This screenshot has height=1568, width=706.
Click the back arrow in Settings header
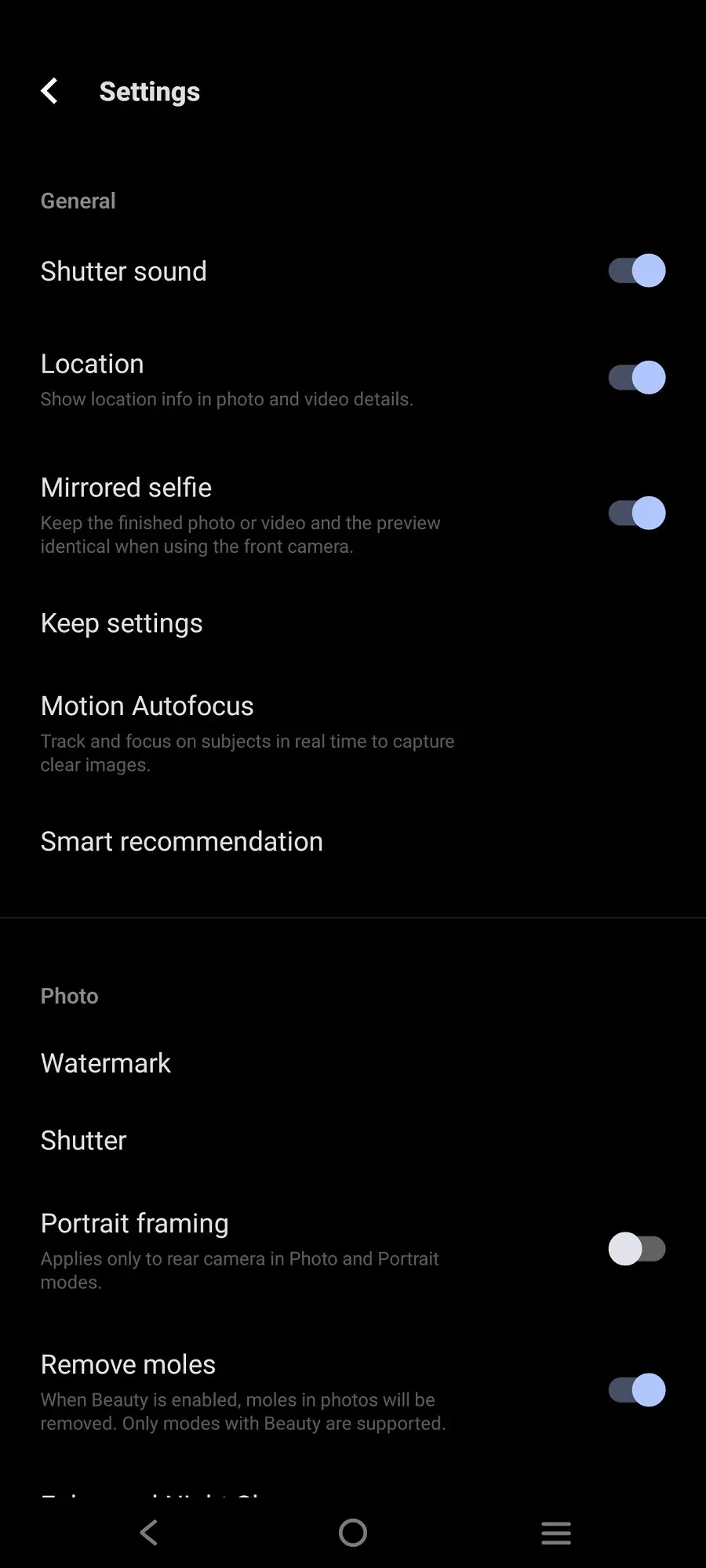[x=49, y=91]
